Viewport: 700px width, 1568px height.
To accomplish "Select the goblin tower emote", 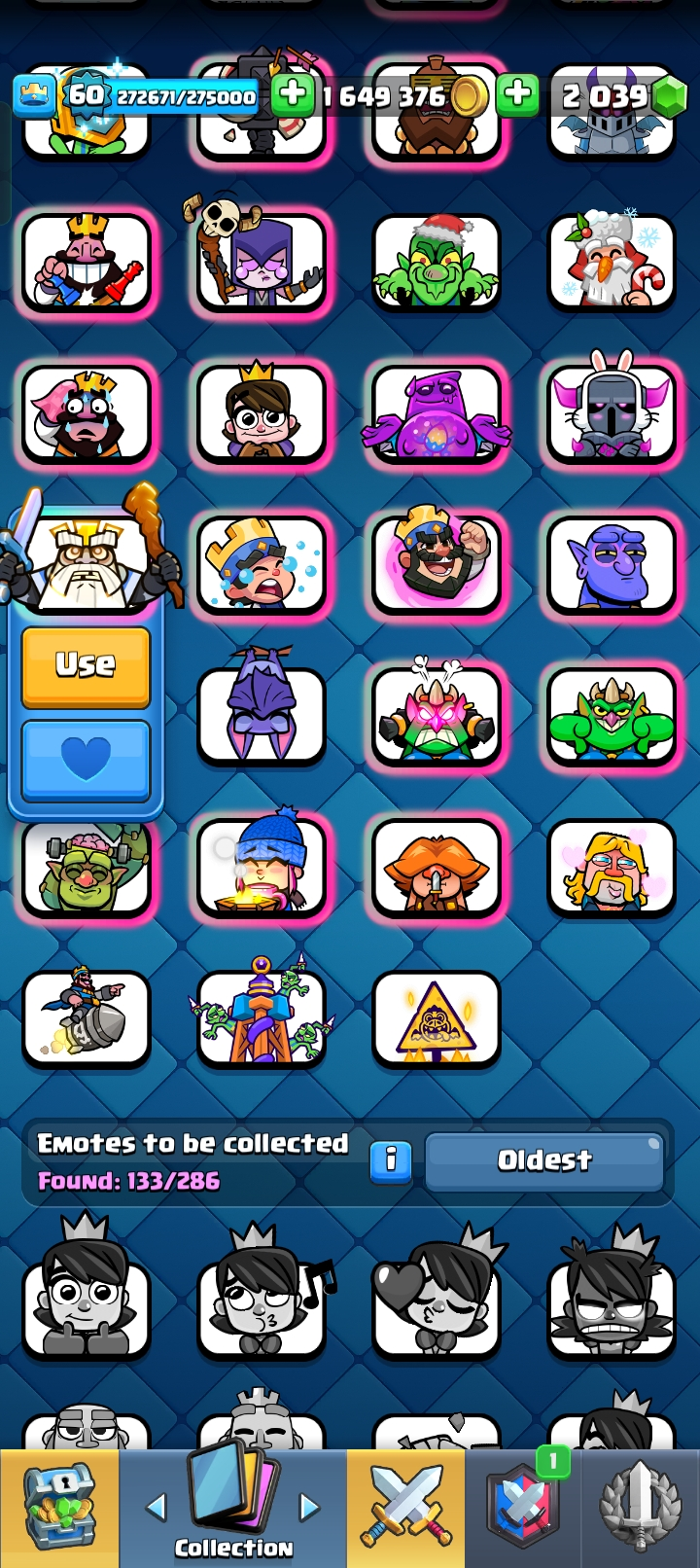I will click(x=261, y=1016).
